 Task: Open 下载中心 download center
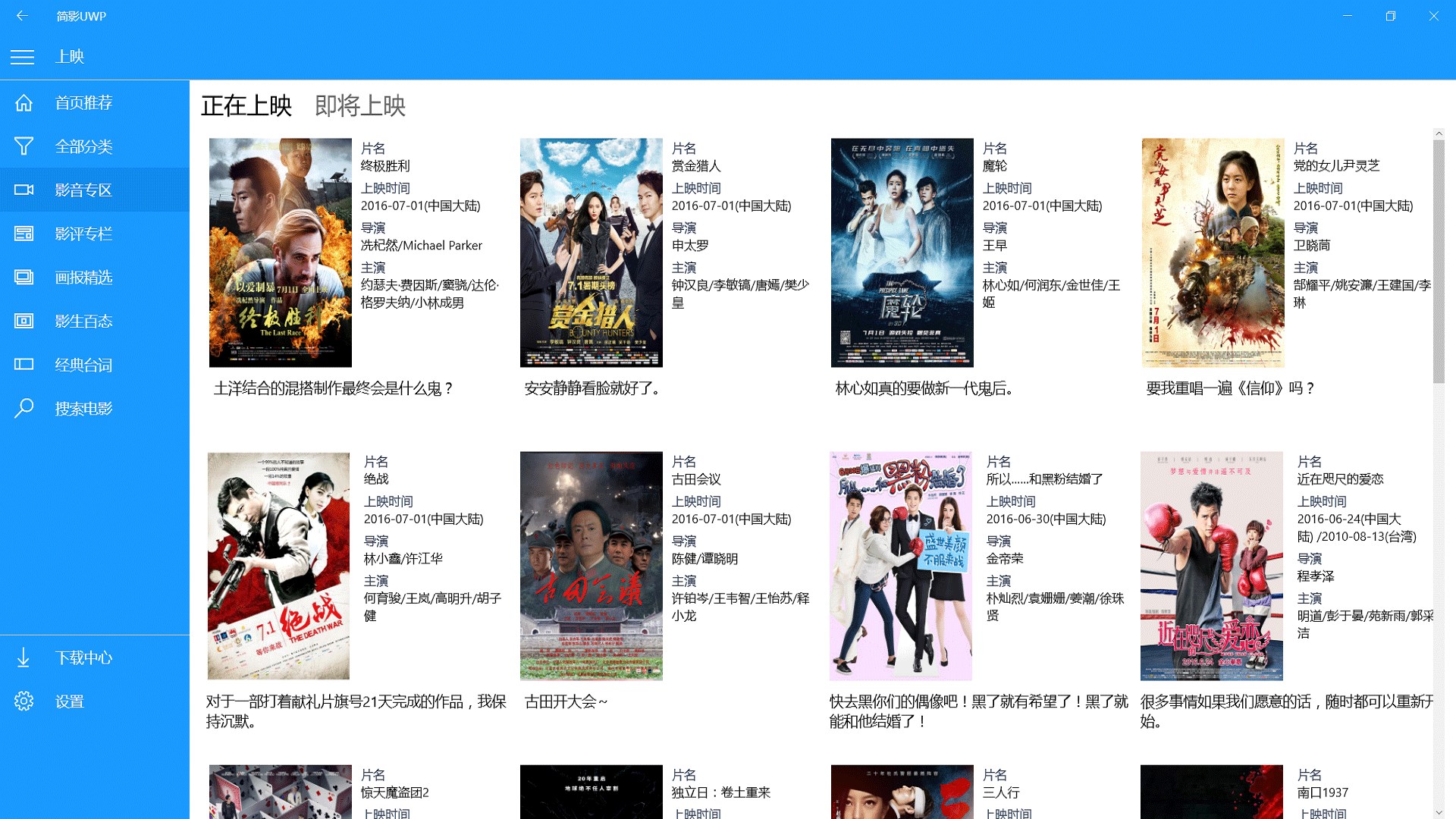[x=83, y=658]
